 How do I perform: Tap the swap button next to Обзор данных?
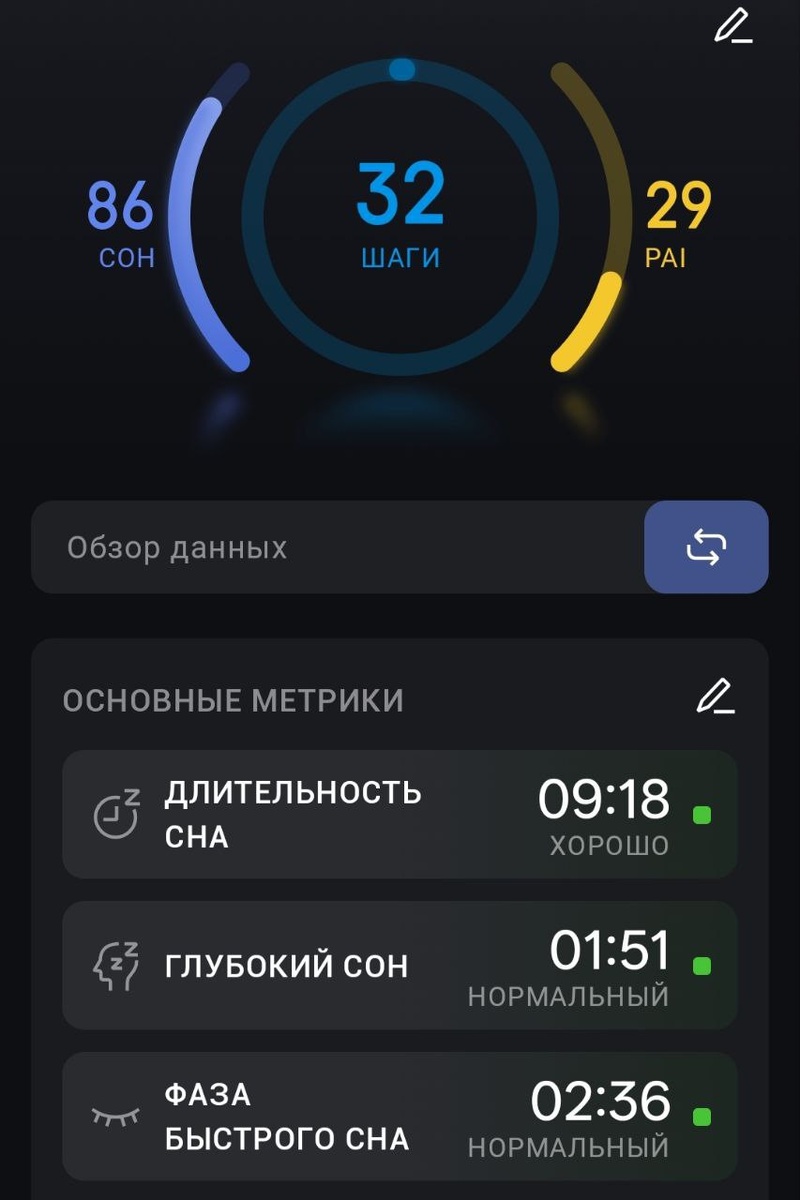[x=706, y=547]
